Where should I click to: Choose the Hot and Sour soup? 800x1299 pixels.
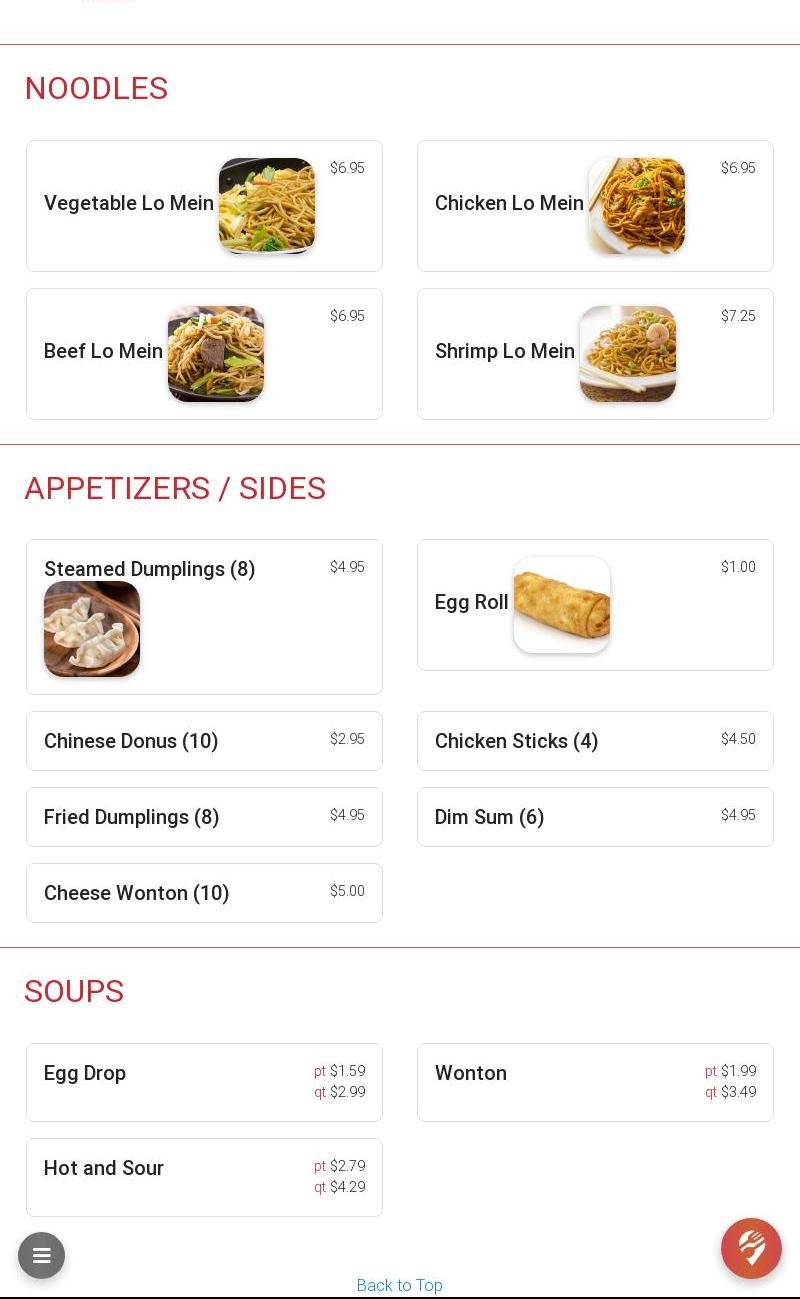[x=204, y=1177]
